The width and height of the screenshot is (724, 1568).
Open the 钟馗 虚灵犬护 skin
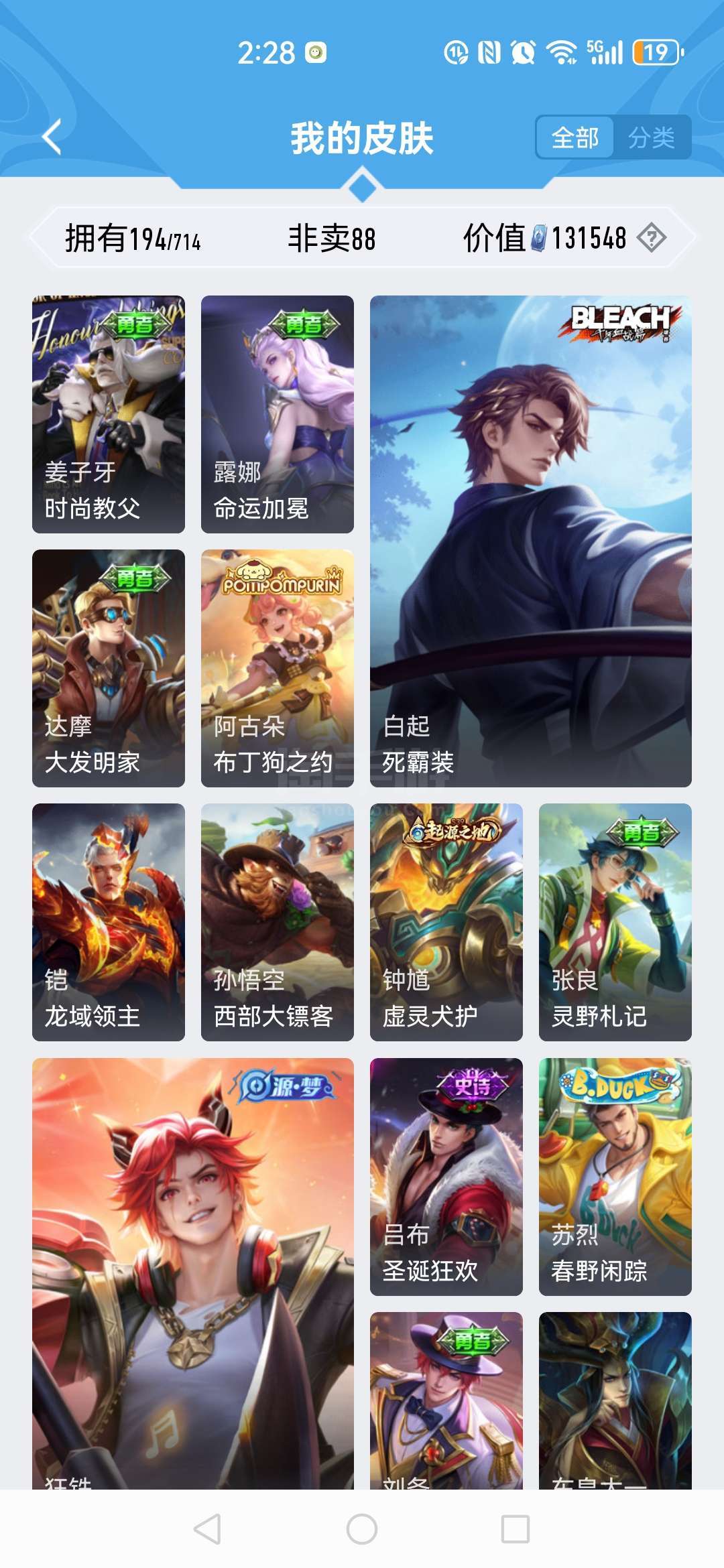coord(446,922)
